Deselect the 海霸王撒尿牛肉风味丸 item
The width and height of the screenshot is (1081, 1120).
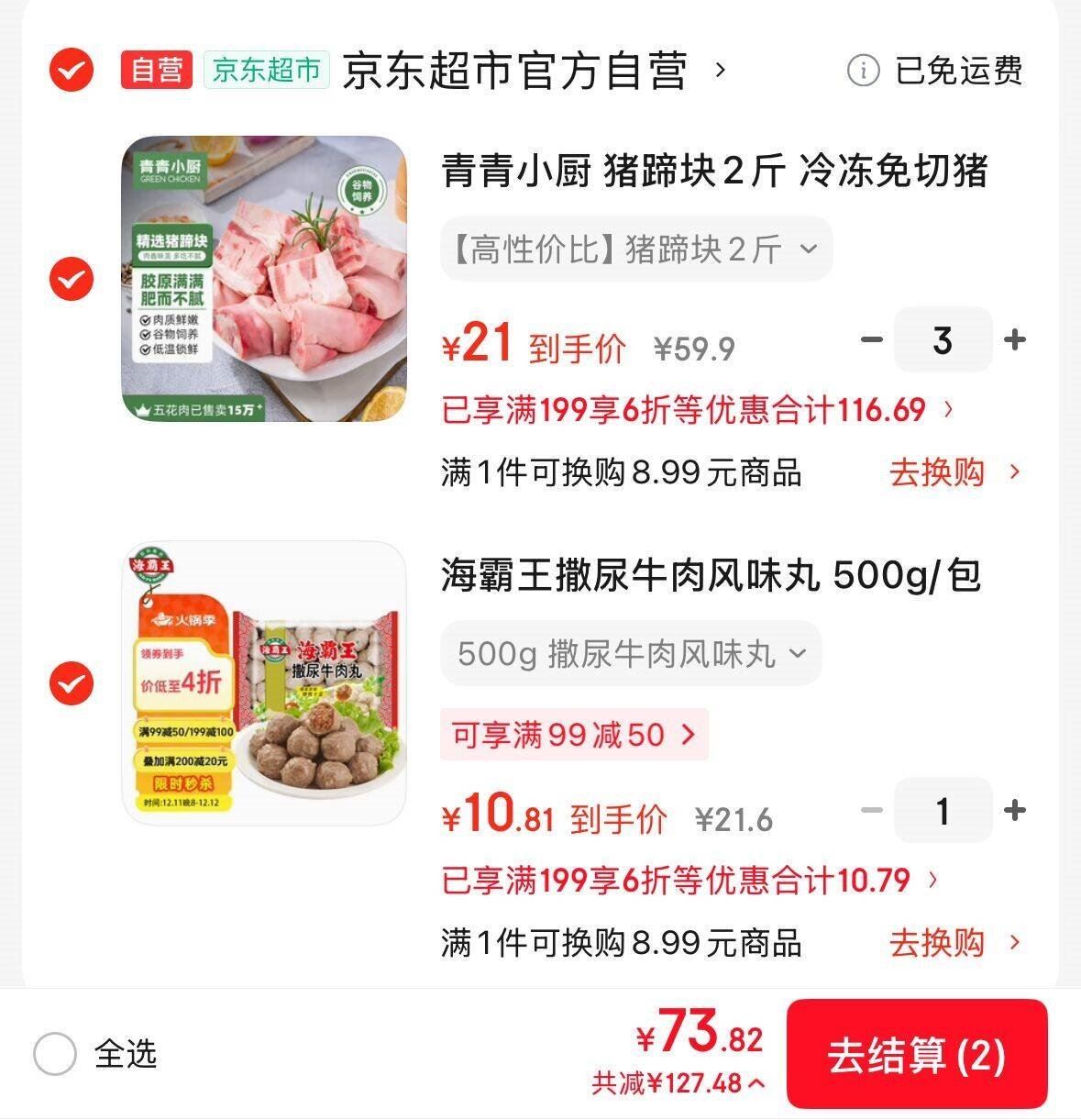click(x=72, y=683)
